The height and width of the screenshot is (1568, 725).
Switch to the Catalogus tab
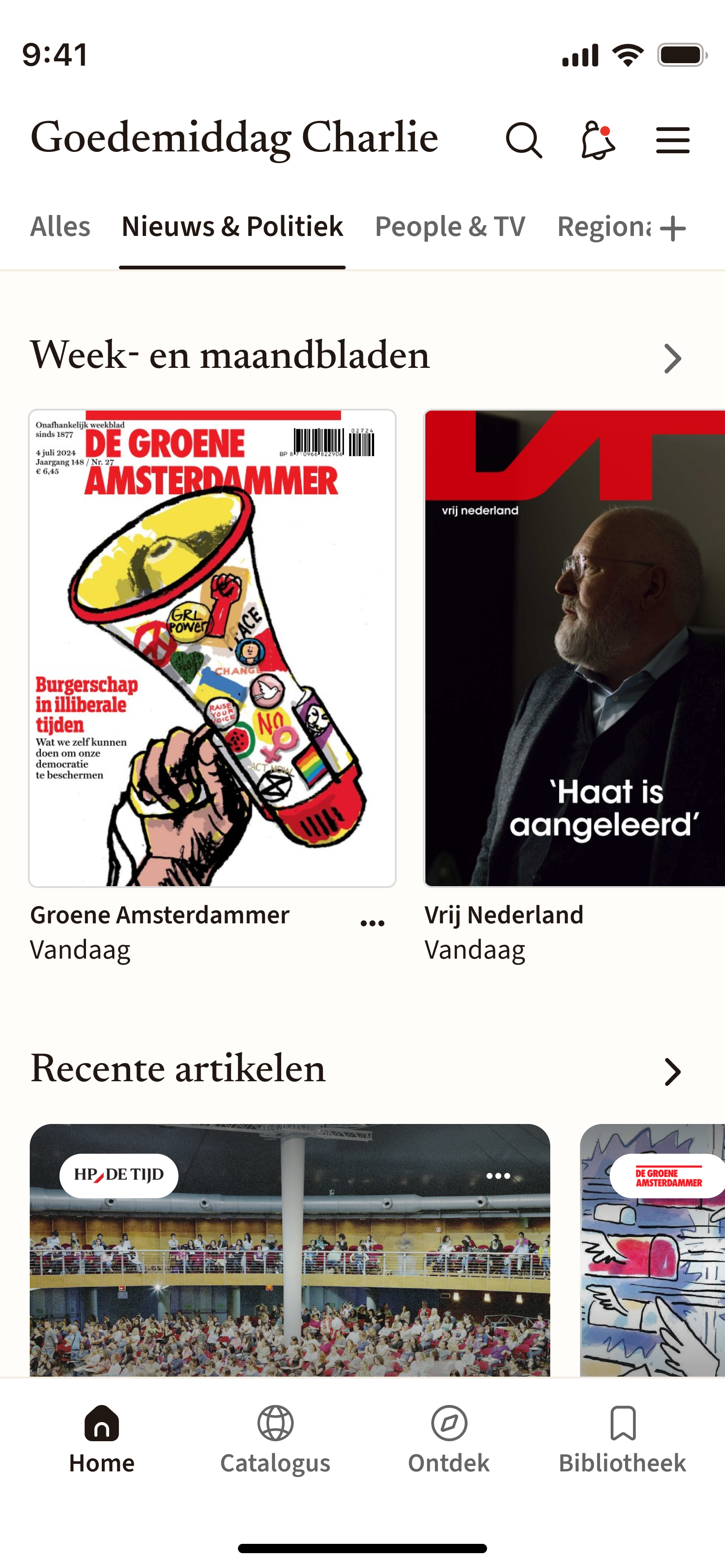276,1439
